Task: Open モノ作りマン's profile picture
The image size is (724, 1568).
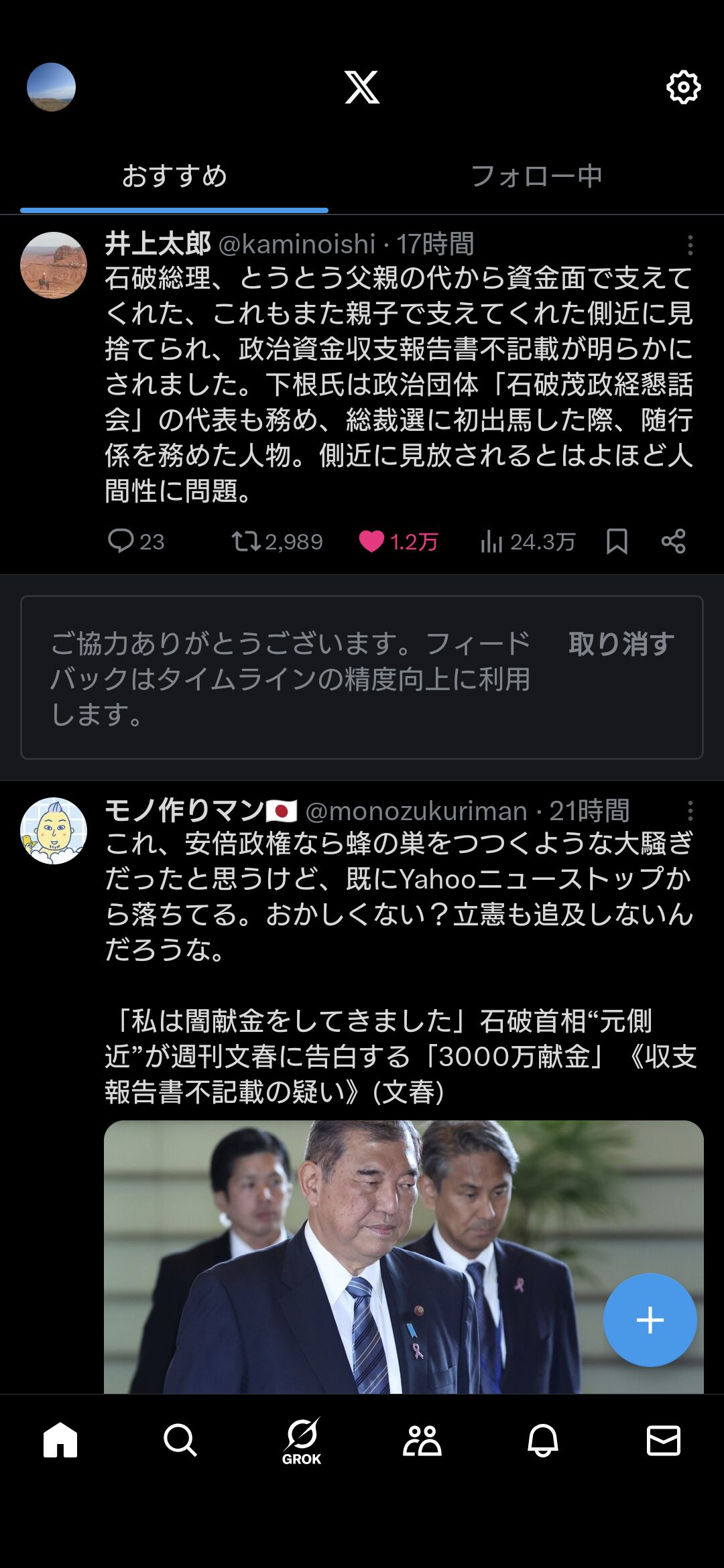Action: click(x=54, y=831)
